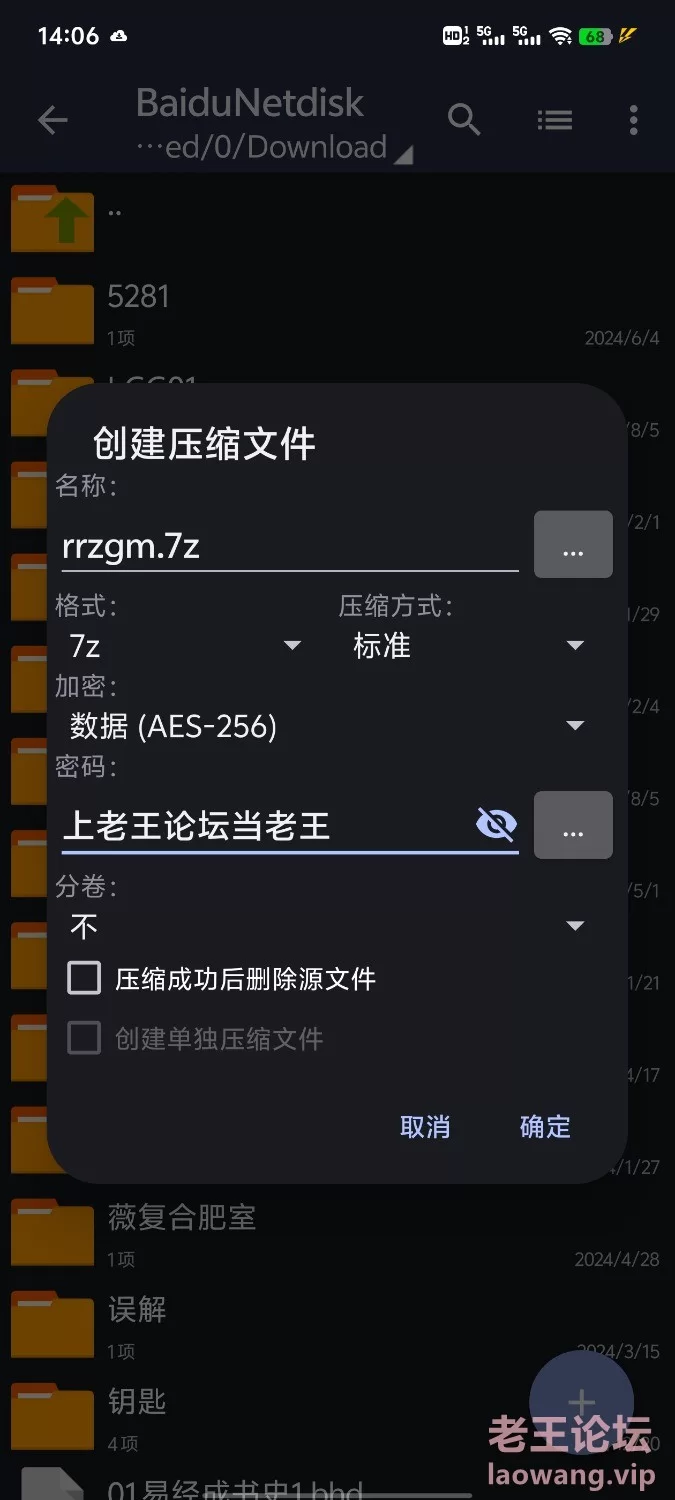
Task: Open the 压缩方式 dropdown showing 标准
Action: click(468, 646)
